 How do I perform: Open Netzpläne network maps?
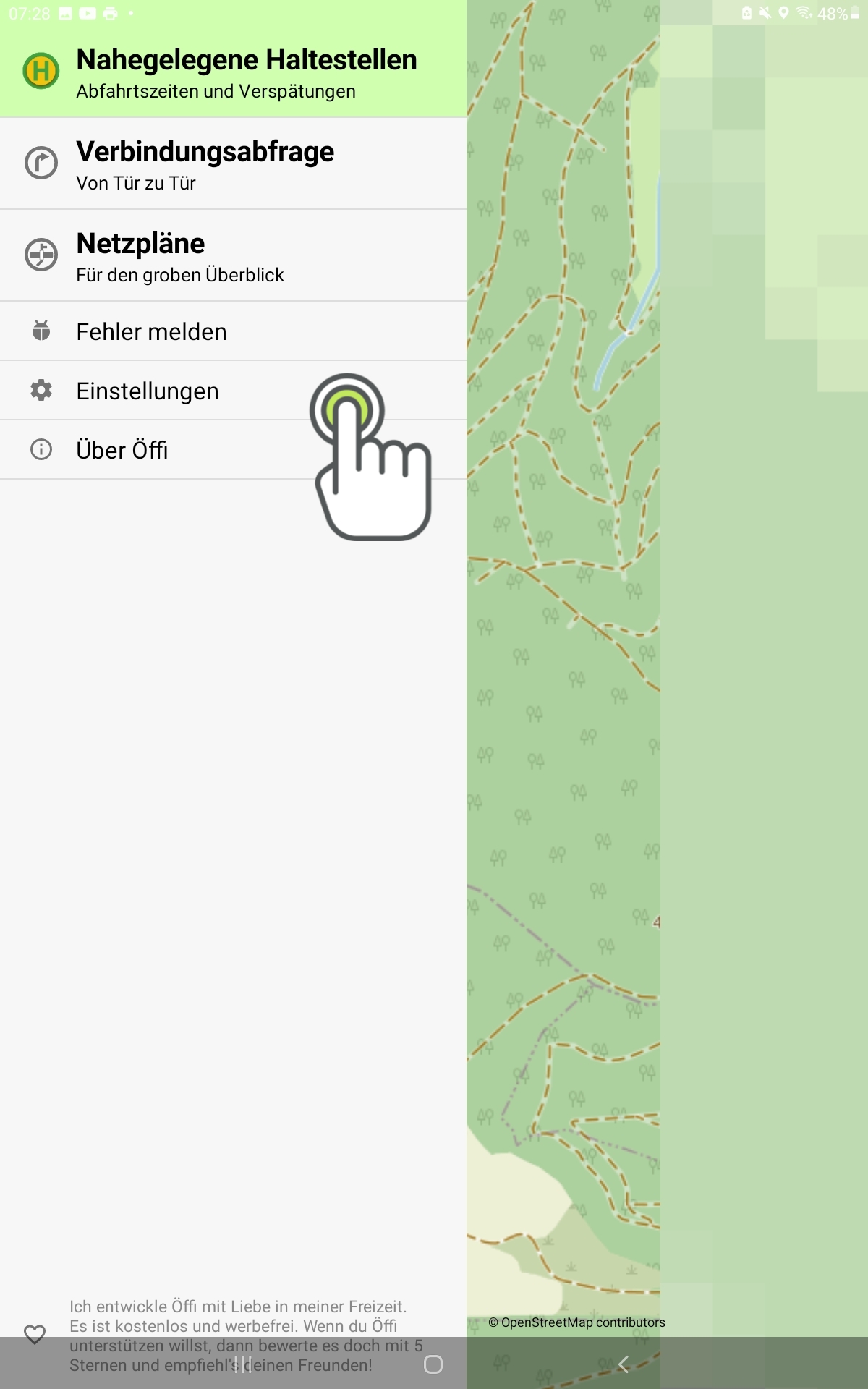coord(233,255)
